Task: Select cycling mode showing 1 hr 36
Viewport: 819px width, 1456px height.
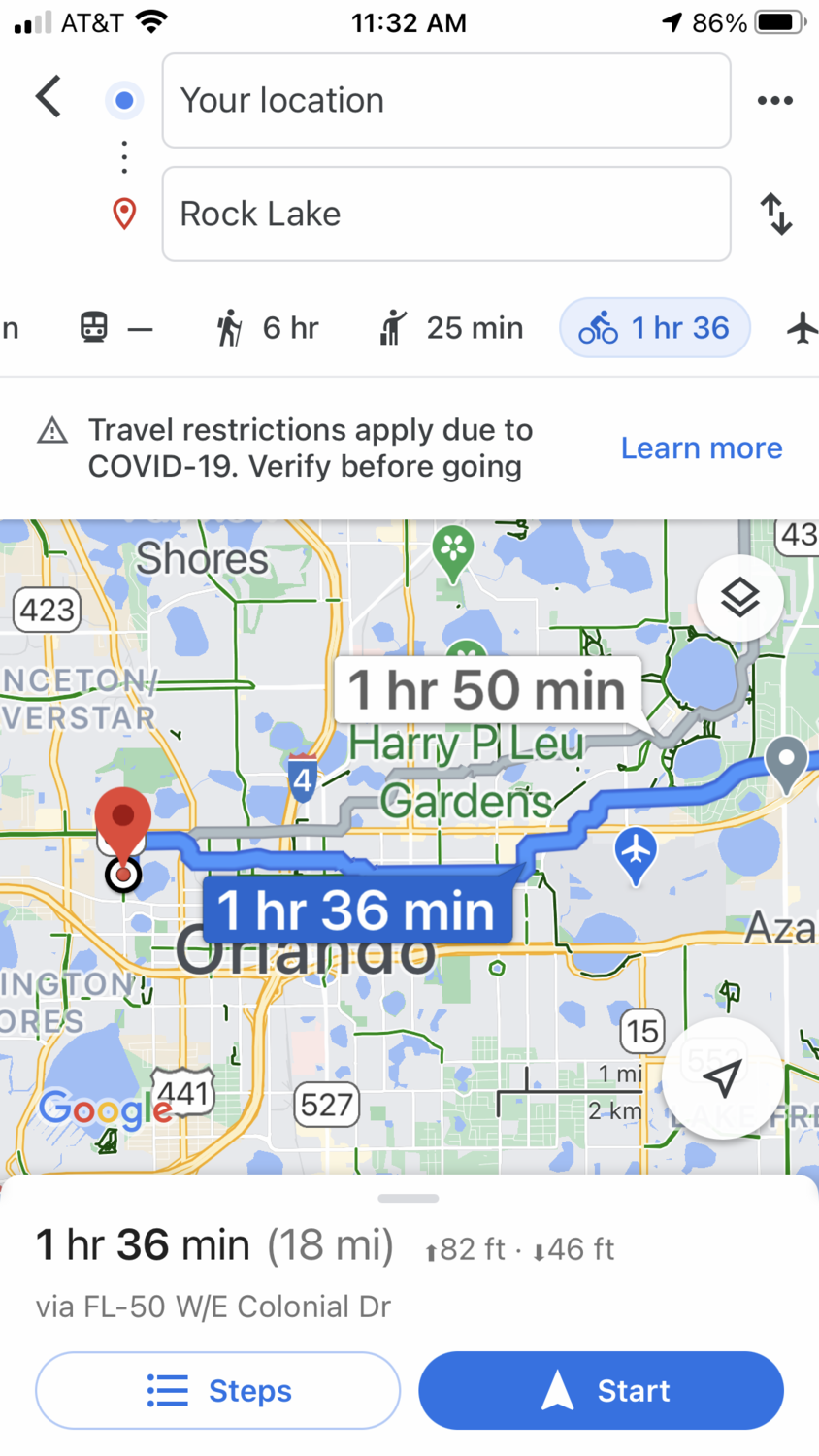Action: [654, 328]
